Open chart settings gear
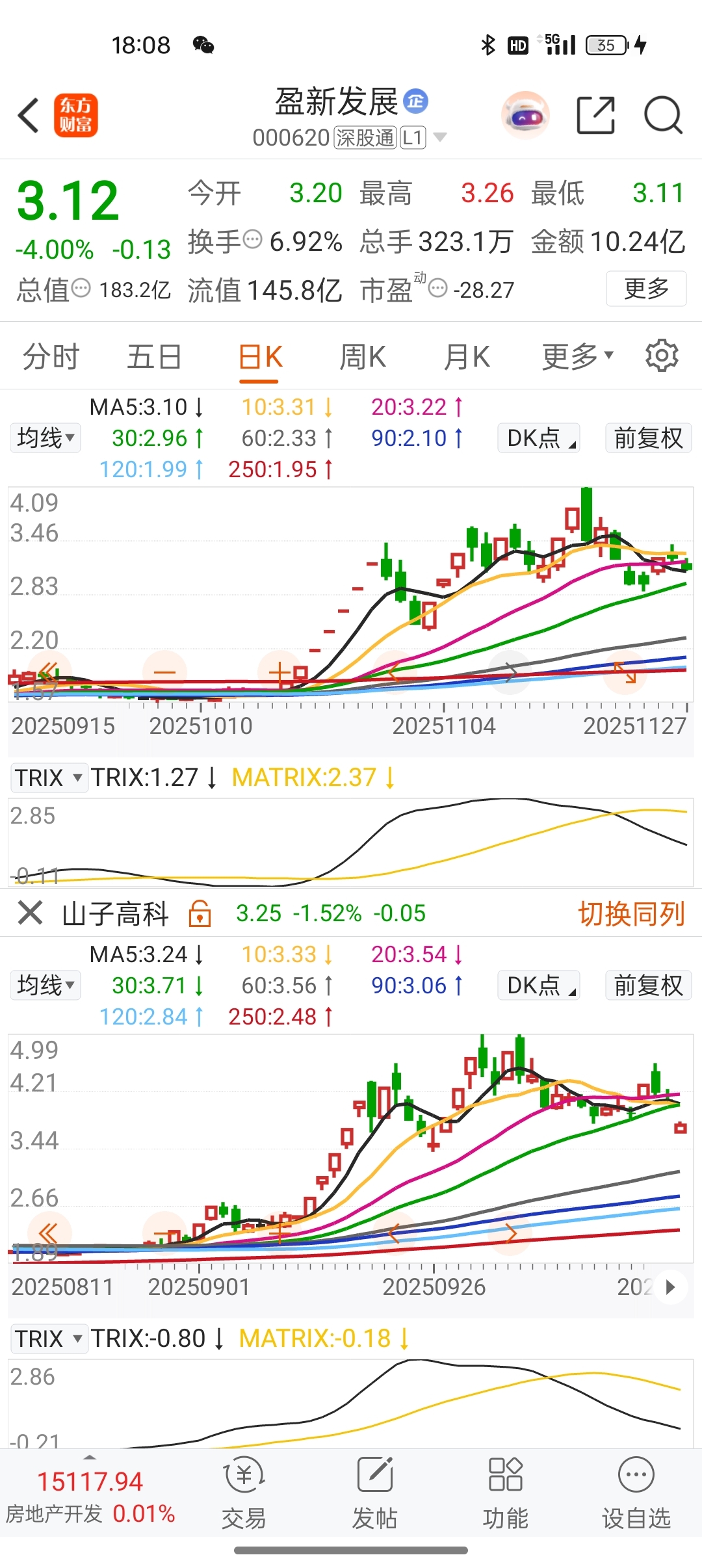702x1568 pixels. coord(662,356)
